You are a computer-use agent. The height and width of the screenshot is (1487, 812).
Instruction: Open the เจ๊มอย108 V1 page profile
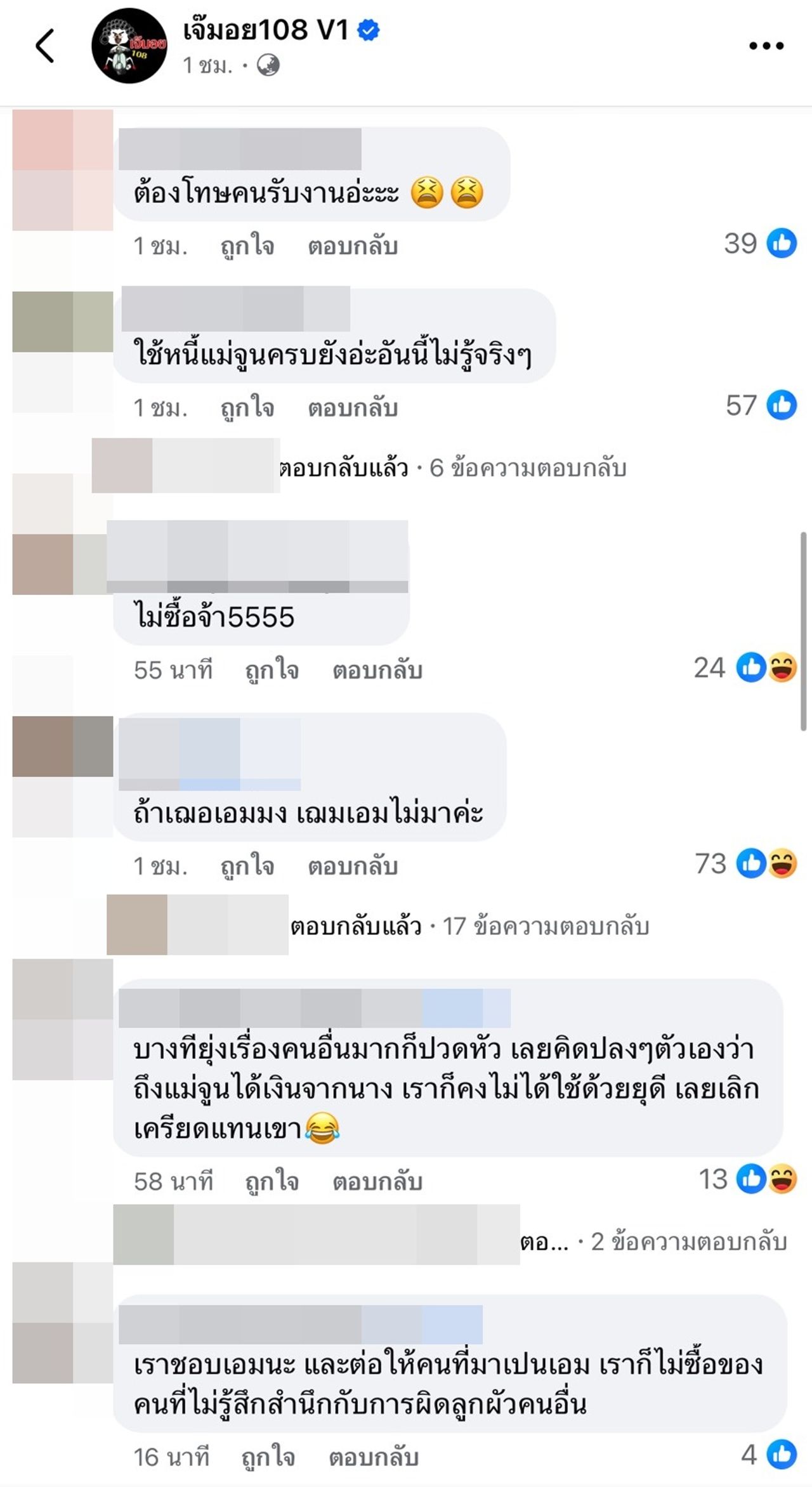coord(266,30)
